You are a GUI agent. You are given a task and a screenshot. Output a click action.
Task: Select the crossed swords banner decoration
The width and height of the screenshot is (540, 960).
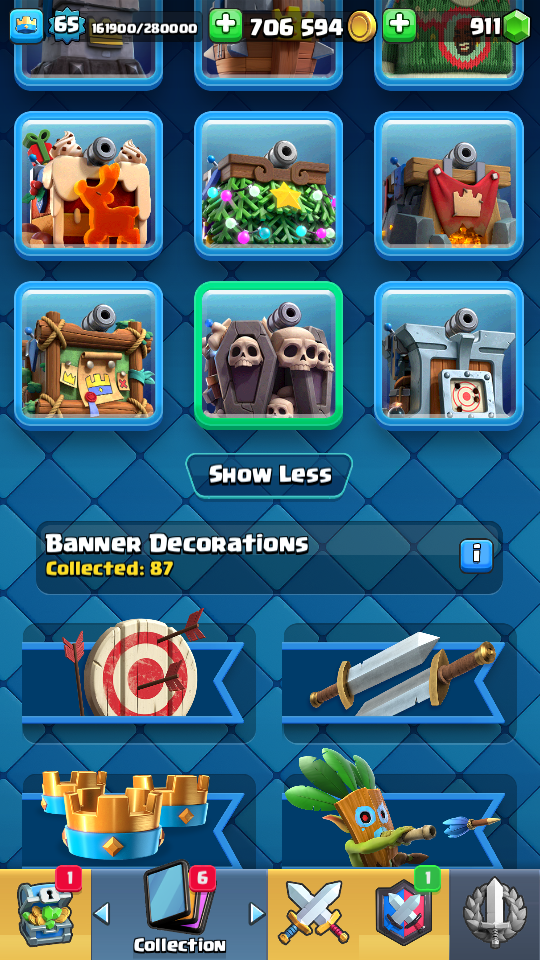[399, 674]
